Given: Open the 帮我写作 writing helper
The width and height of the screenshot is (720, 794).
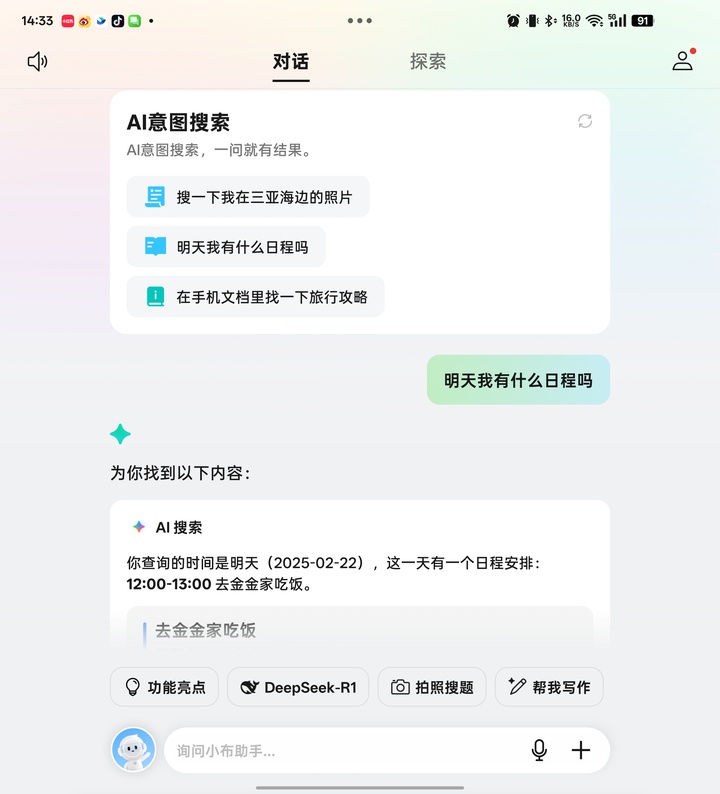Looking at the screenshot, I should pyautogui.click(x=549, y=687).
